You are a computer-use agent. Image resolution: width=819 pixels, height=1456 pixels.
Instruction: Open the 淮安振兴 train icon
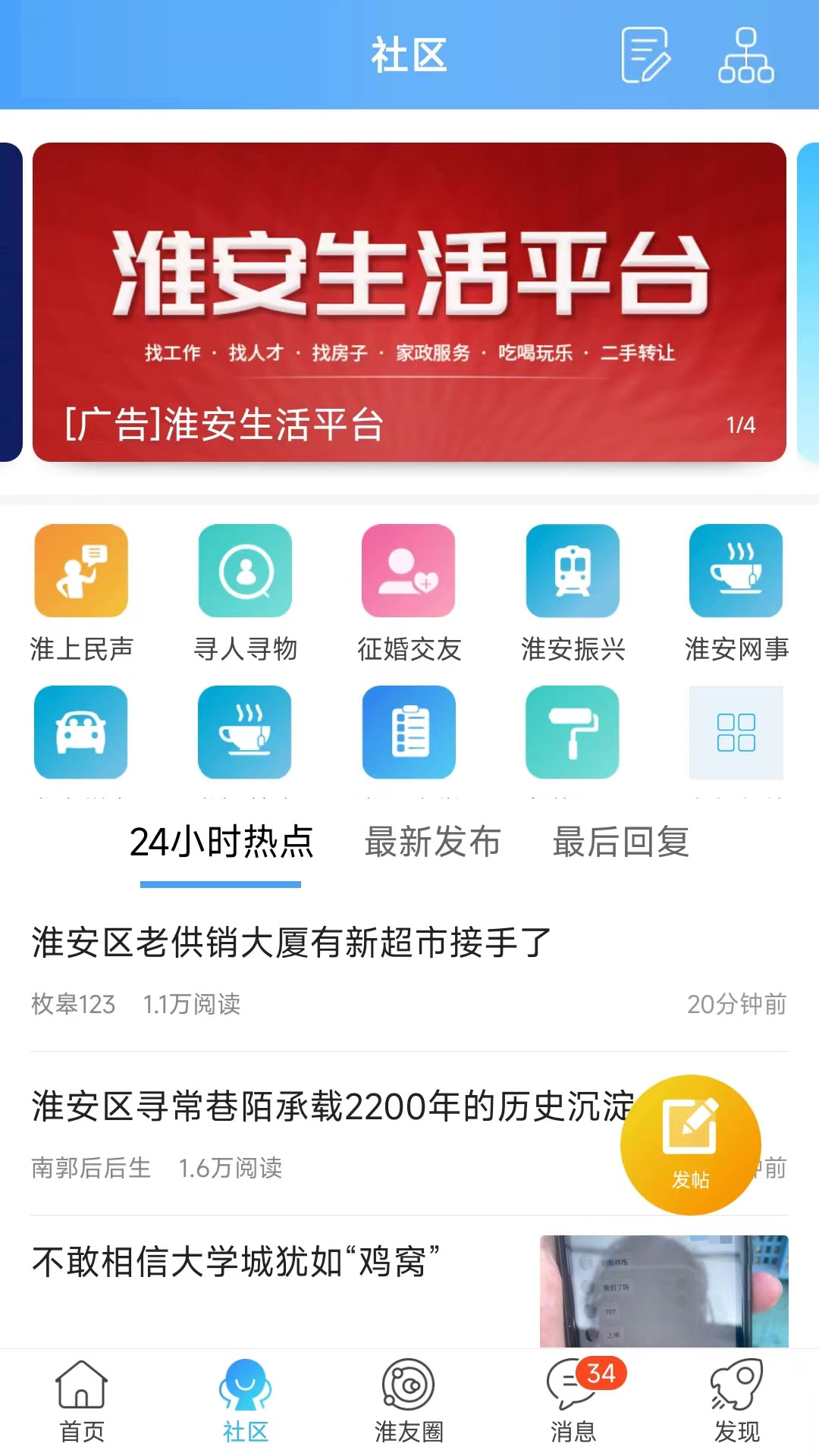pyautogui.click(x=573, y=573)
